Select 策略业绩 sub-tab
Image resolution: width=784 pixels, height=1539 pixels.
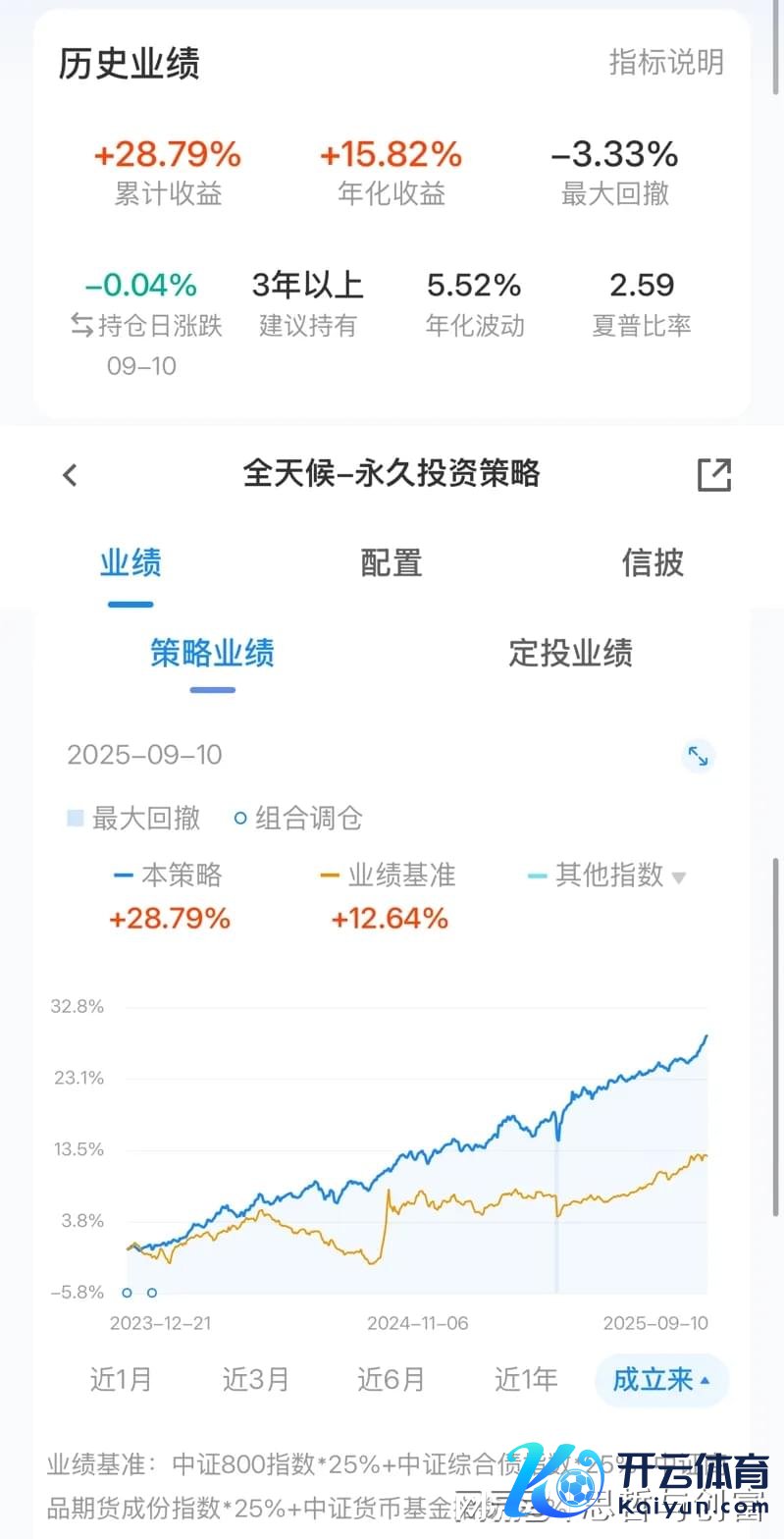click(x=212, y=653)
